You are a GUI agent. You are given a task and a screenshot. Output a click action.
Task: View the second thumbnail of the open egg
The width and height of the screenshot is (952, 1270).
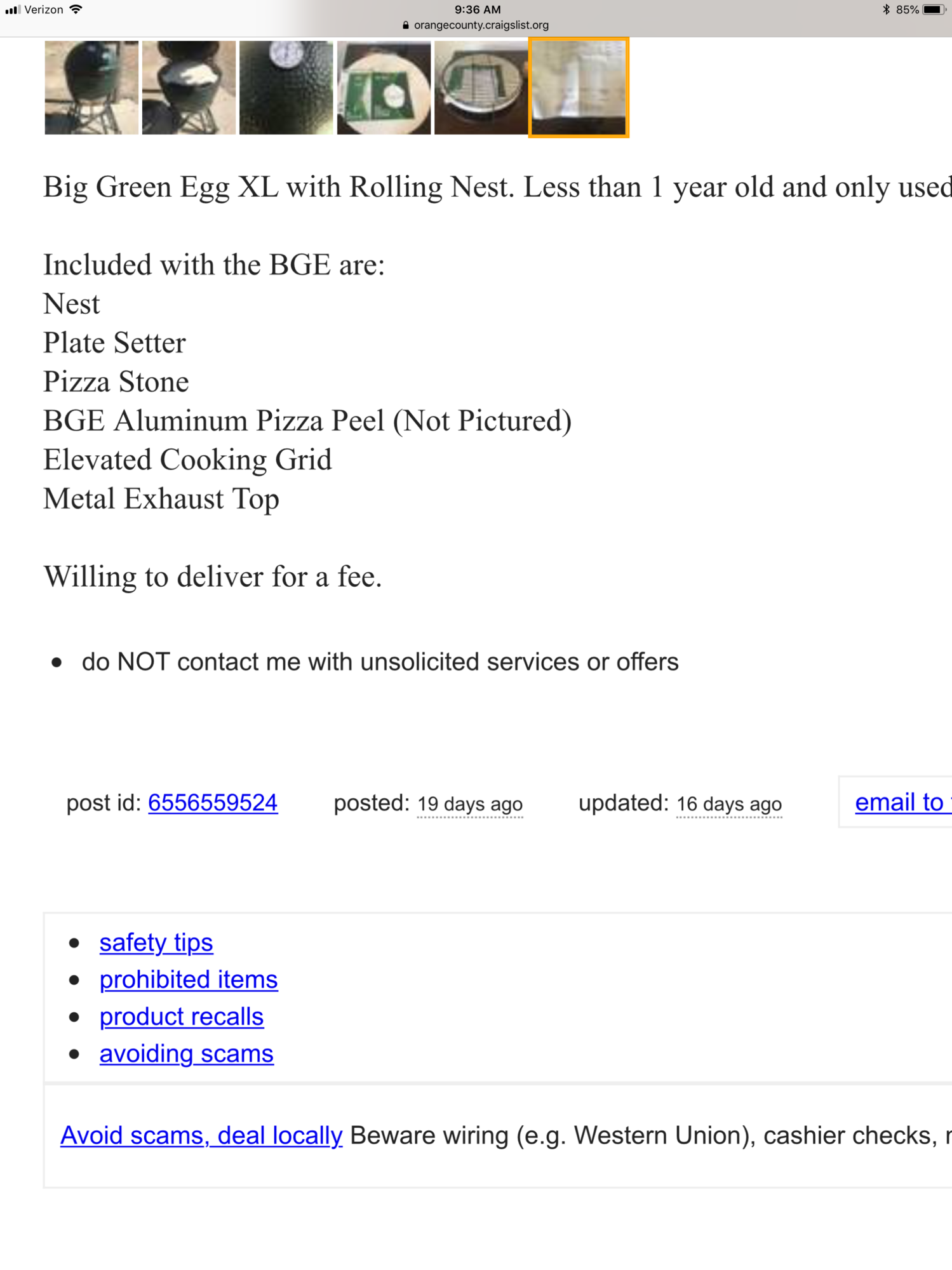click(x=189, y=88)
